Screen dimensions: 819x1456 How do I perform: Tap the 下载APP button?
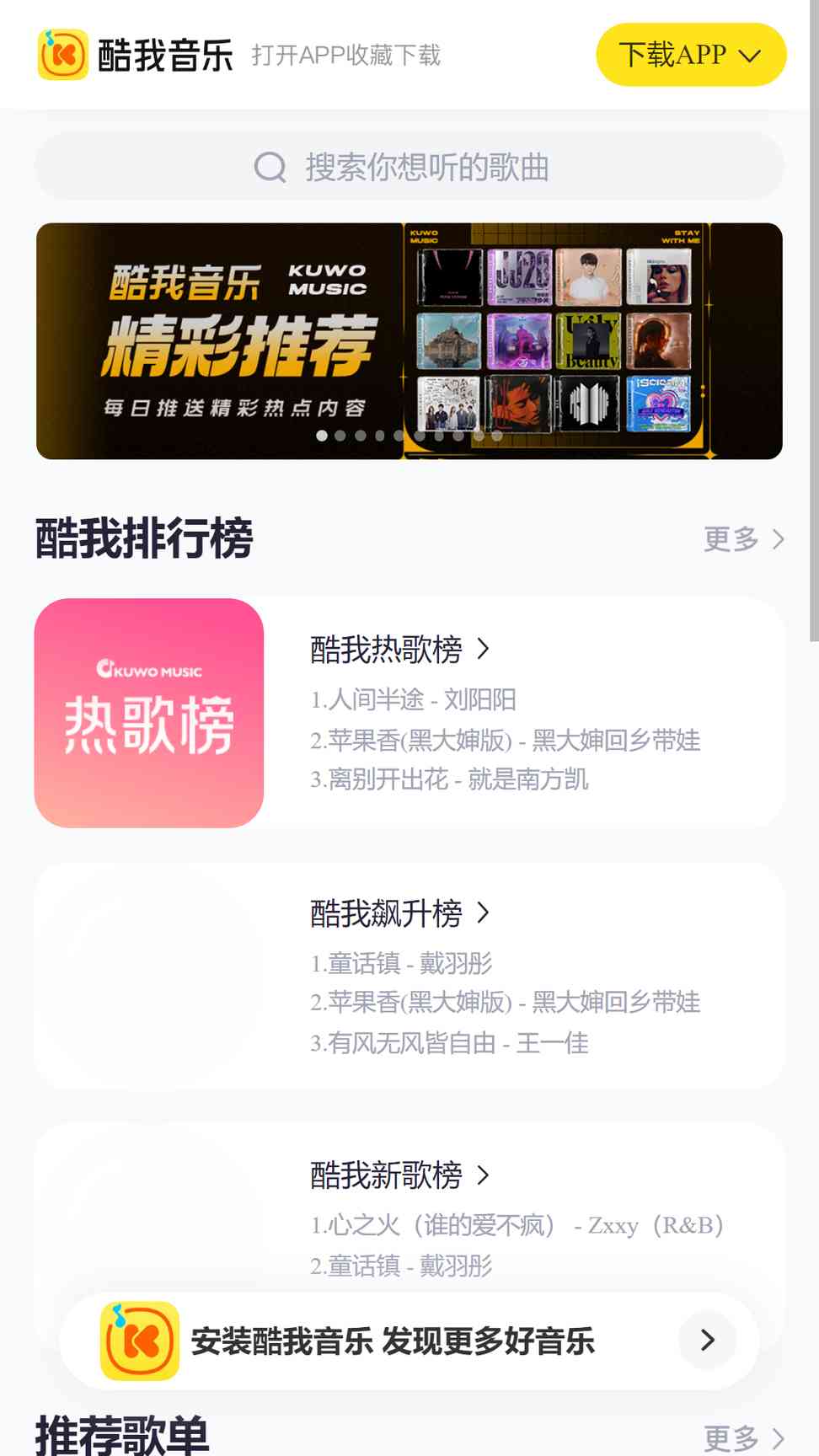690,55
